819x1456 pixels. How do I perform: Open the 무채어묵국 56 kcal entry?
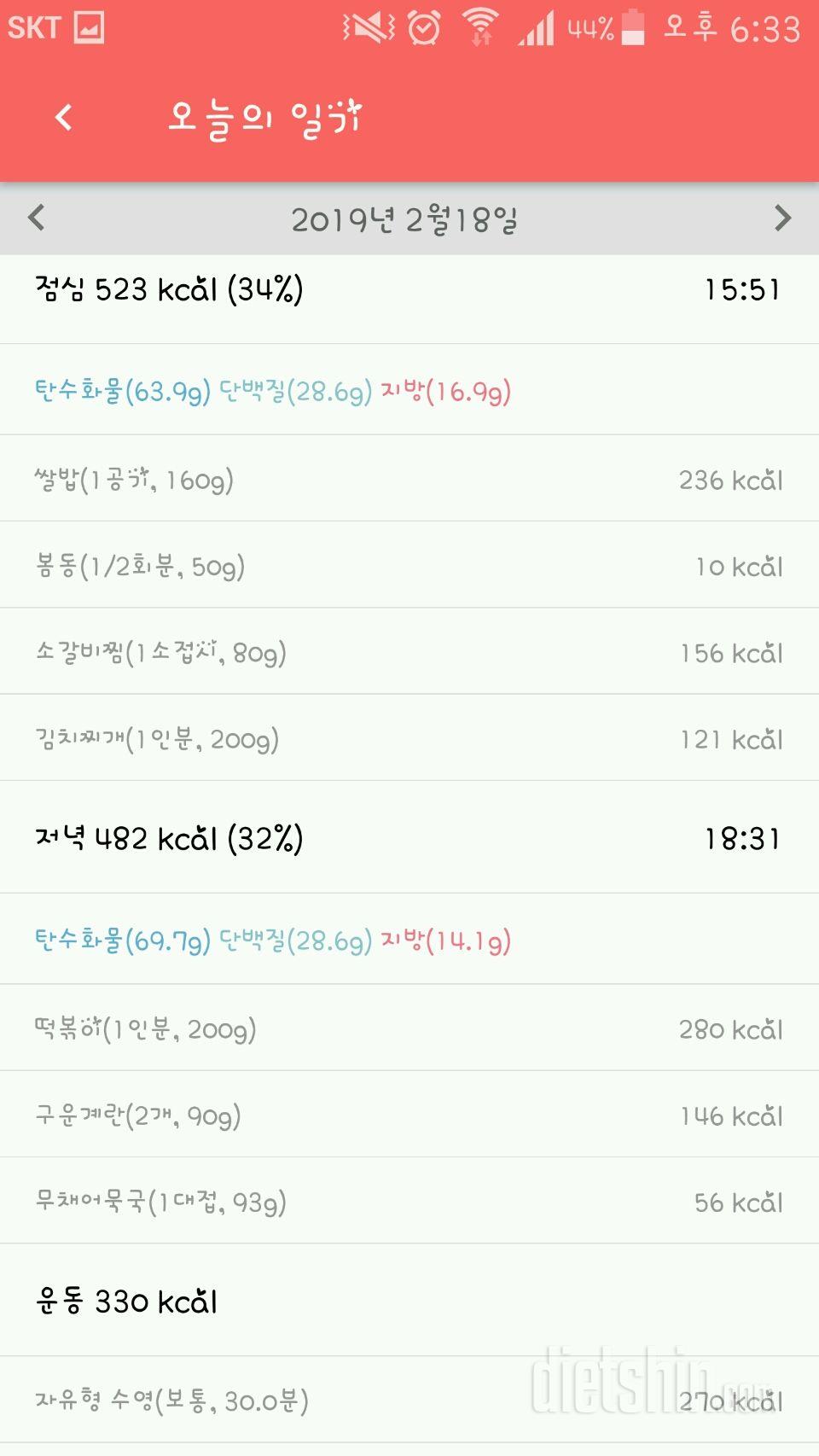point(409,1201)
